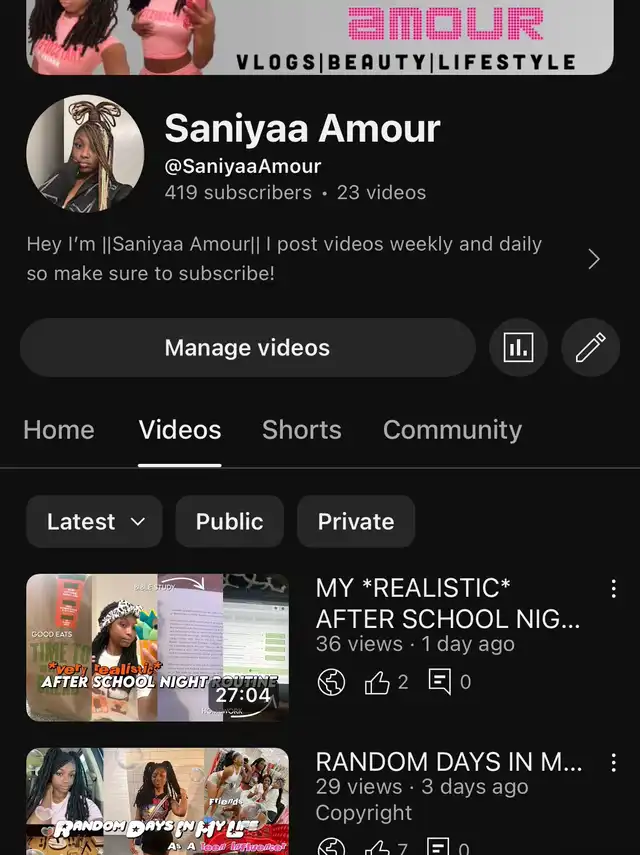The height and width of the screenshot is (855, 640).
Task: Tap the Saniyaa Amour profile picture
Action: click(85, 153)
